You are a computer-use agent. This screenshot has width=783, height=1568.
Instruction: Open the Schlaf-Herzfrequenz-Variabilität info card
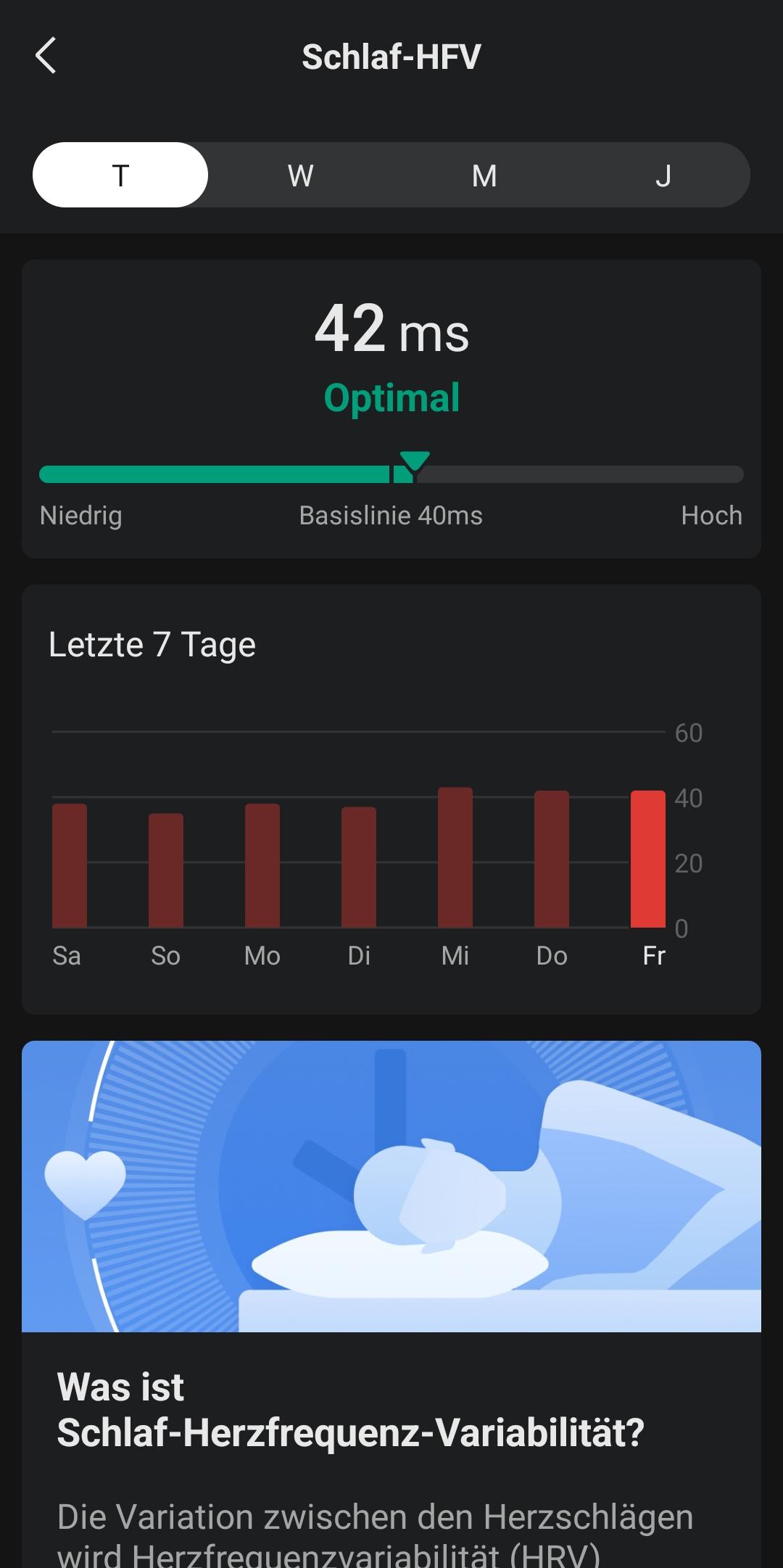(391, 1304)
